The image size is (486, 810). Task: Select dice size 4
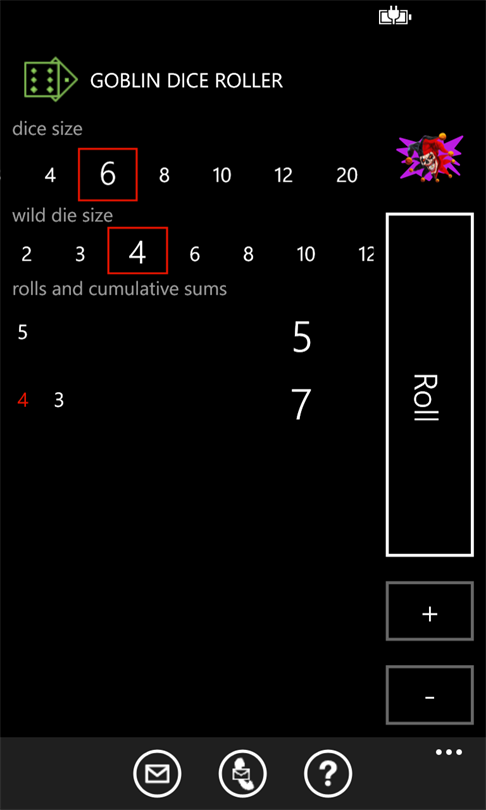[x=50, y=176]
